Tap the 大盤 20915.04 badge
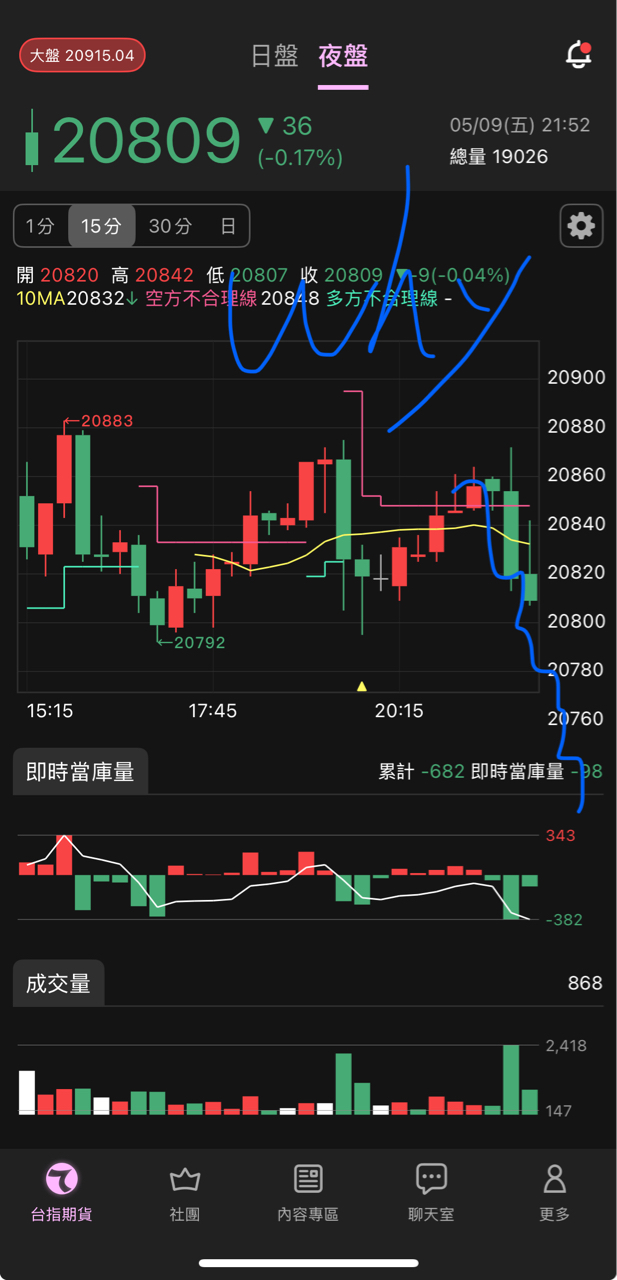Viewport: 617px width, 1280px height. point(82,56)
